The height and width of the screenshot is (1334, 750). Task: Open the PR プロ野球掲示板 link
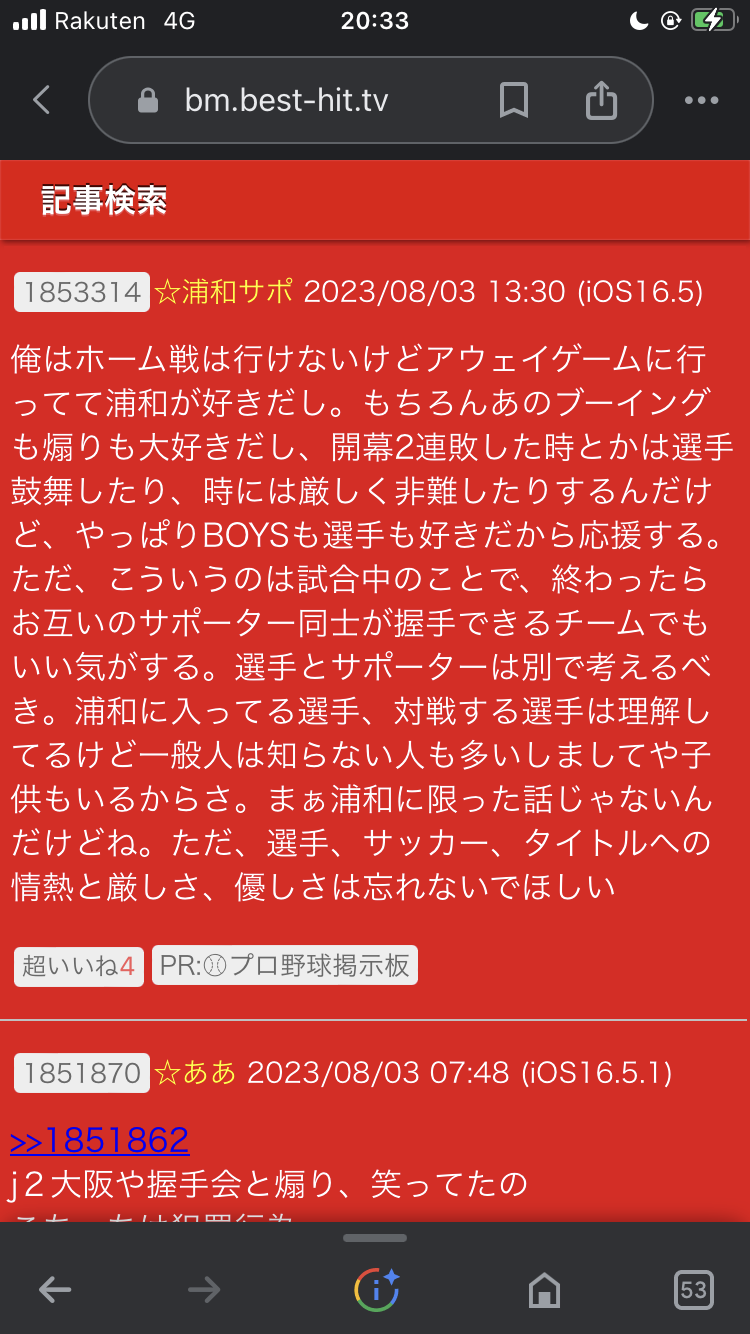285,966
